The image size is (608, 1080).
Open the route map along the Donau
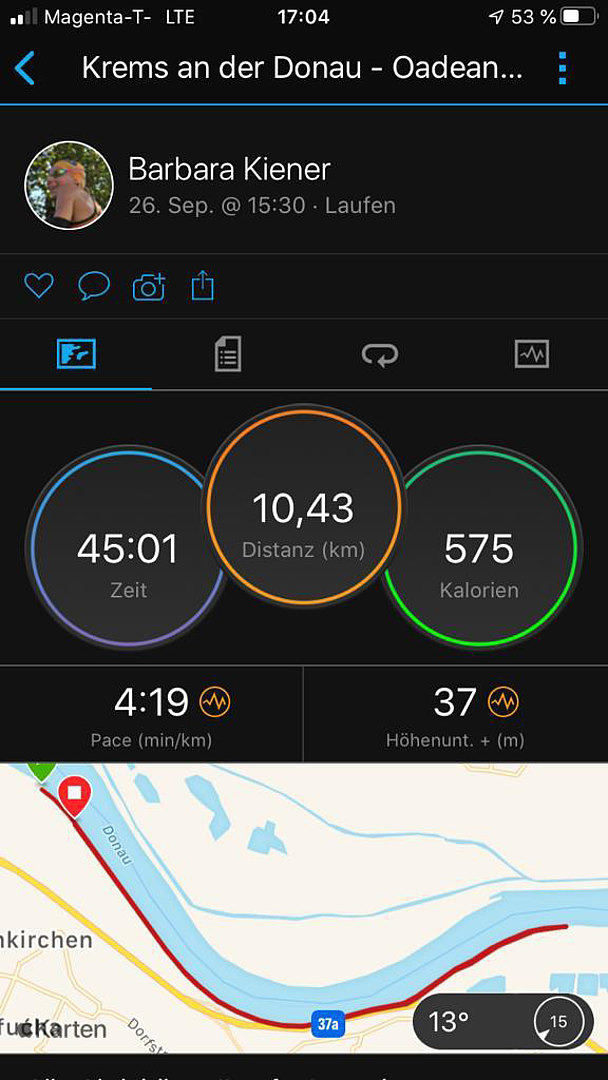(x=304, y=908)
